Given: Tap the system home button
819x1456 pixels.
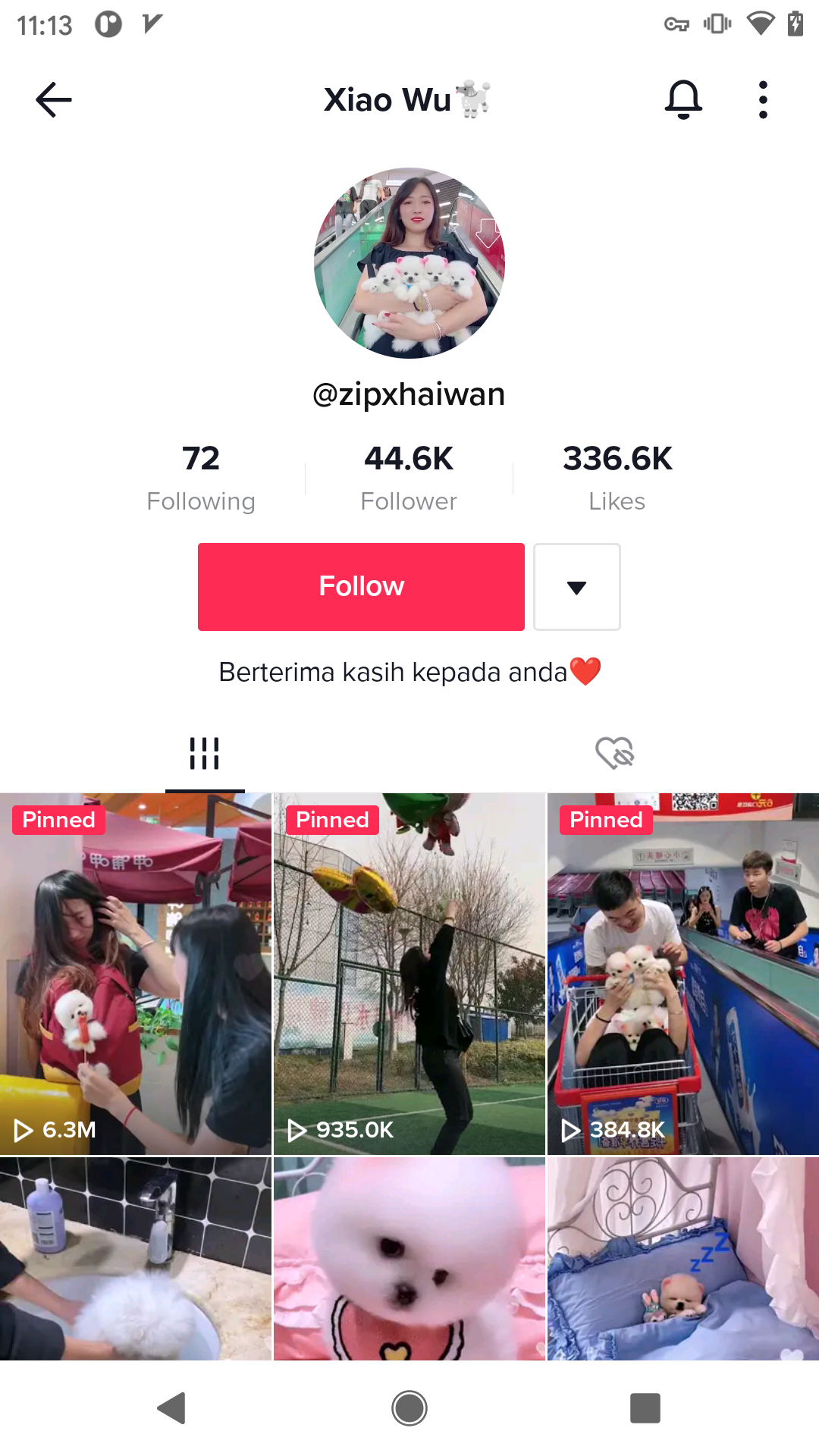Looking at the screenshot, I should pos(409,1408).
